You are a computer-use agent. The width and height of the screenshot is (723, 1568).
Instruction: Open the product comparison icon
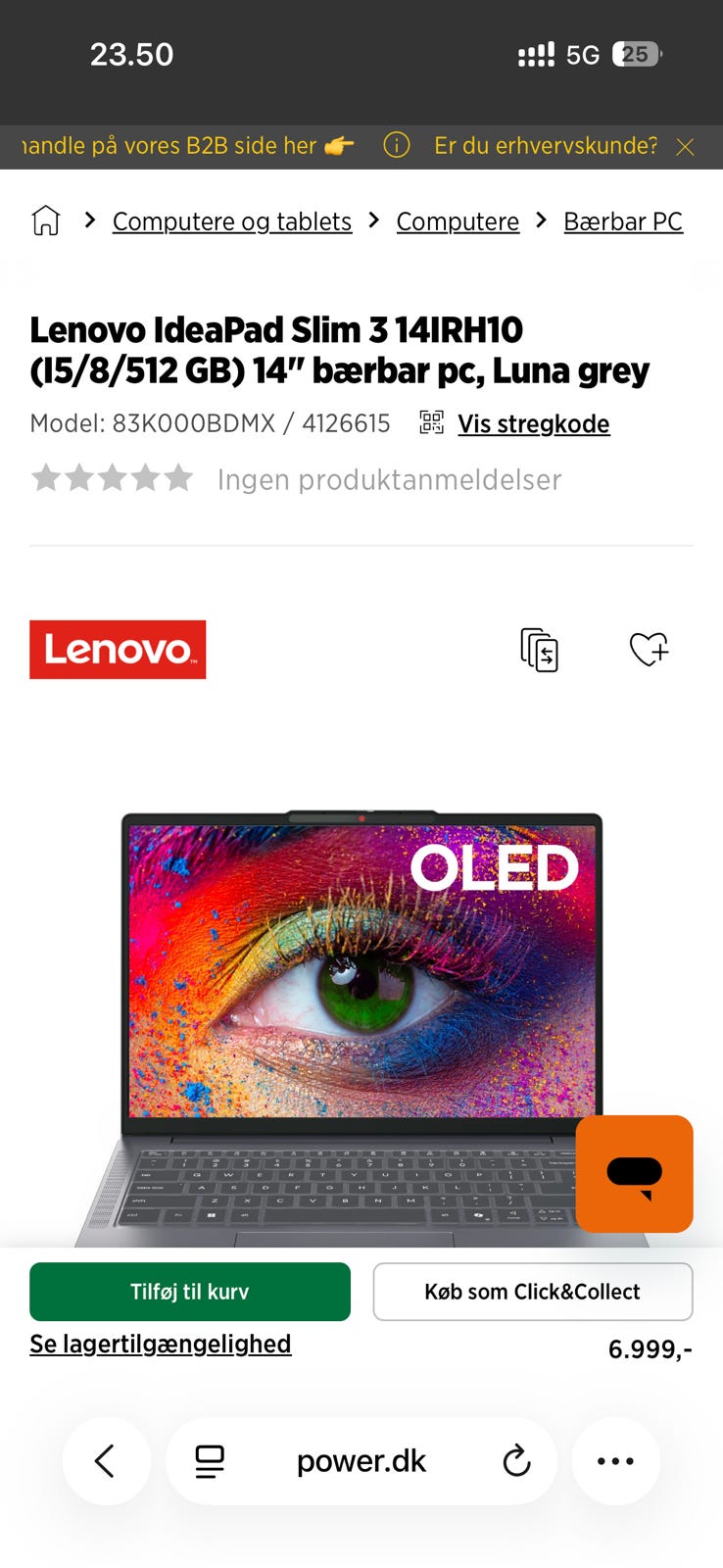point(540,650)
